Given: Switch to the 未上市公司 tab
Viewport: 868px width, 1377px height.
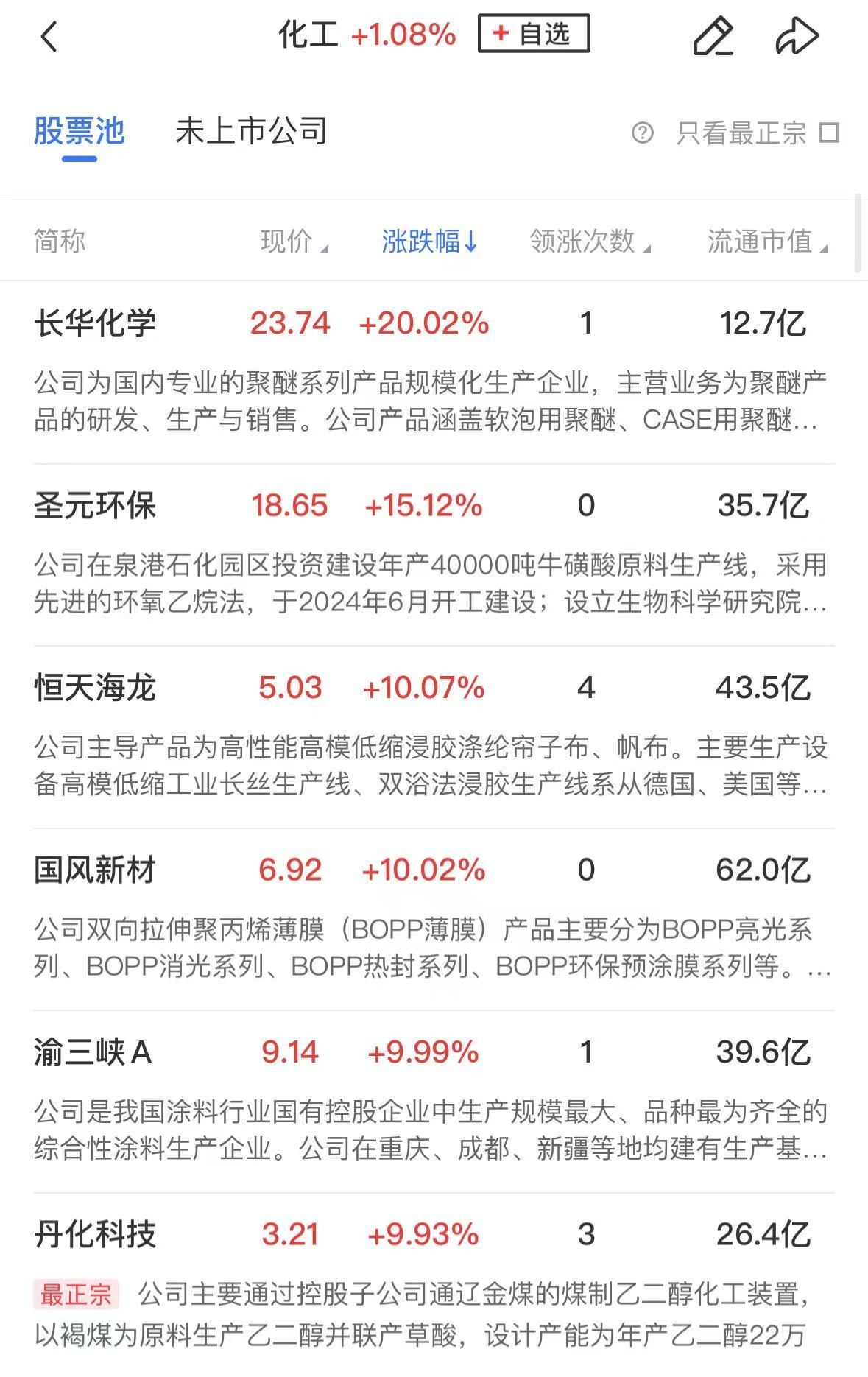Looking at the screenshot, I should point(251,132).
